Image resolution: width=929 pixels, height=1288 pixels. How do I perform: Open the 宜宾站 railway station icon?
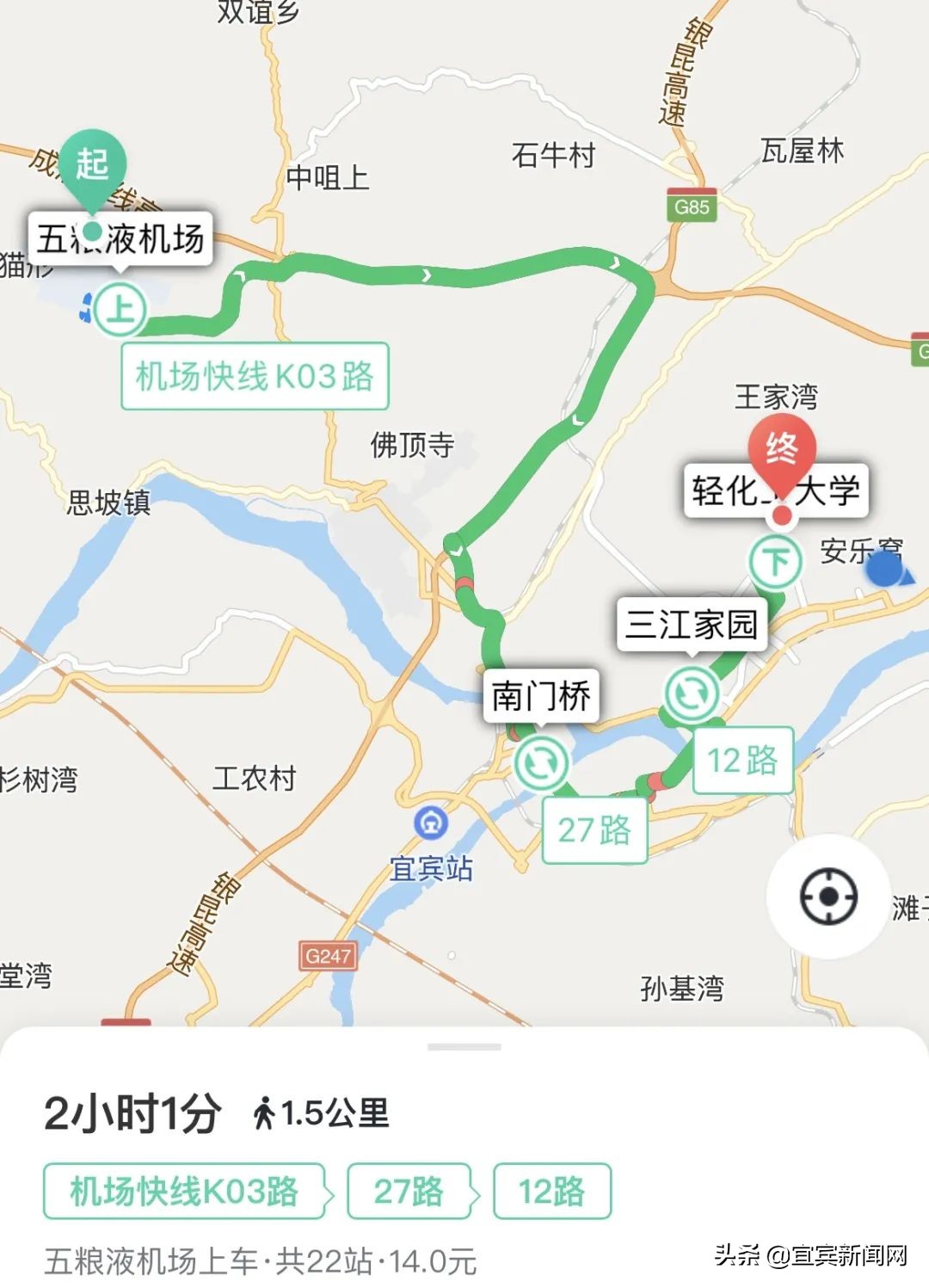coord(431,823)
